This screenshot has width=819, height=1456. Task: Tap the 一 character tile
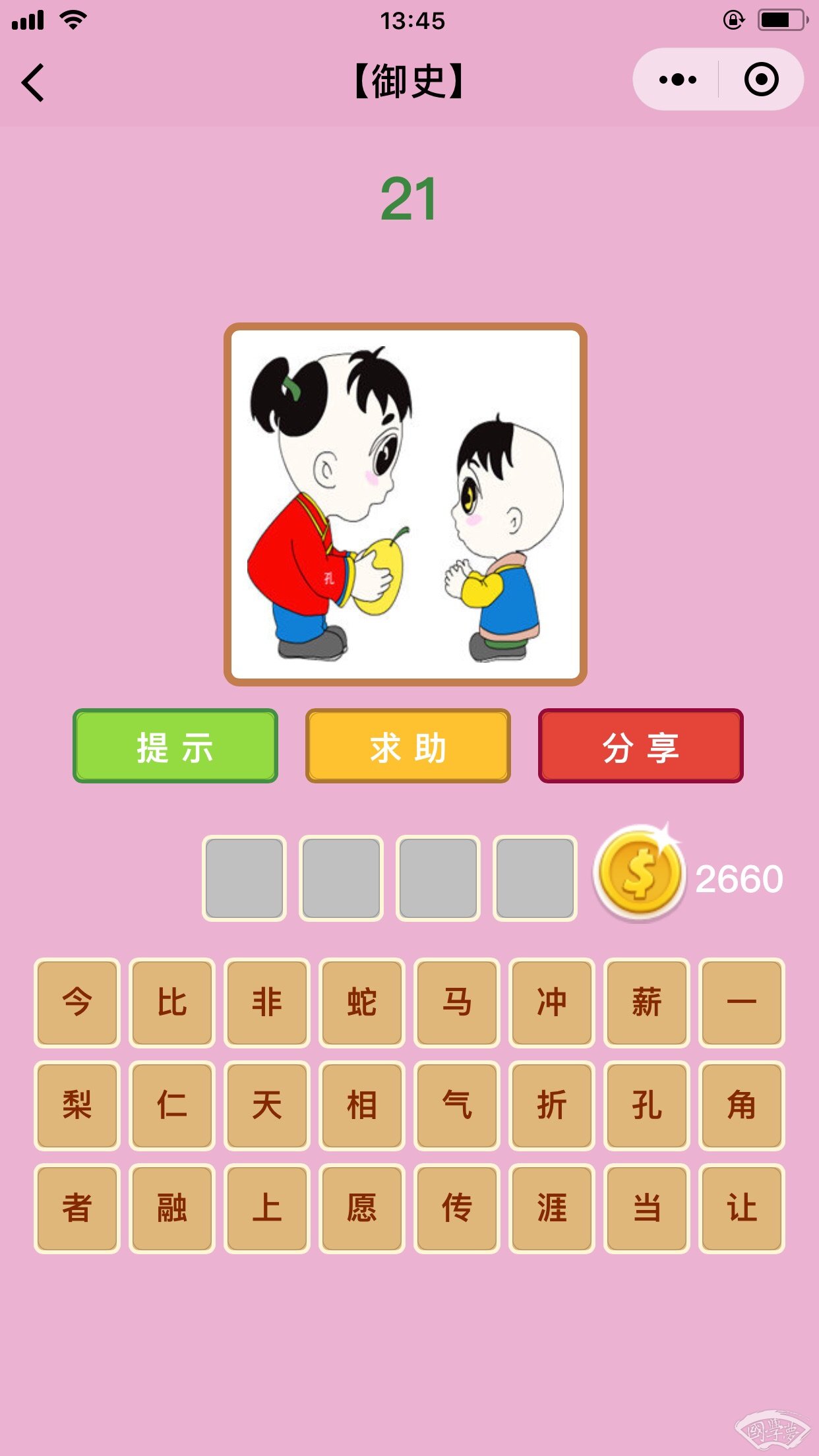click(742, 1002)
